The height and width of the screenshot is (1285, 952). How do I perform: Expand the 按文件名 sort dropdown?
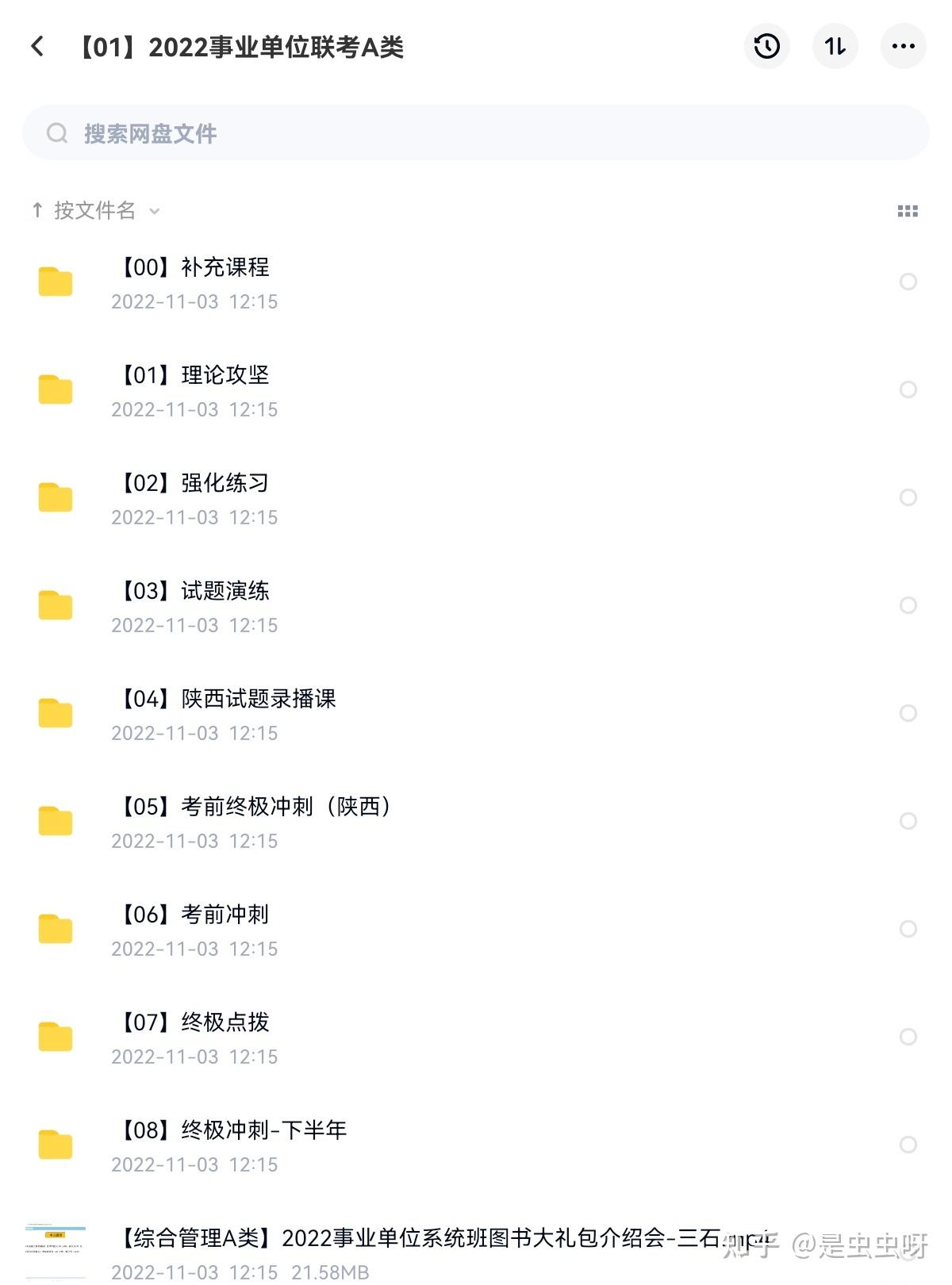point(95,210)
